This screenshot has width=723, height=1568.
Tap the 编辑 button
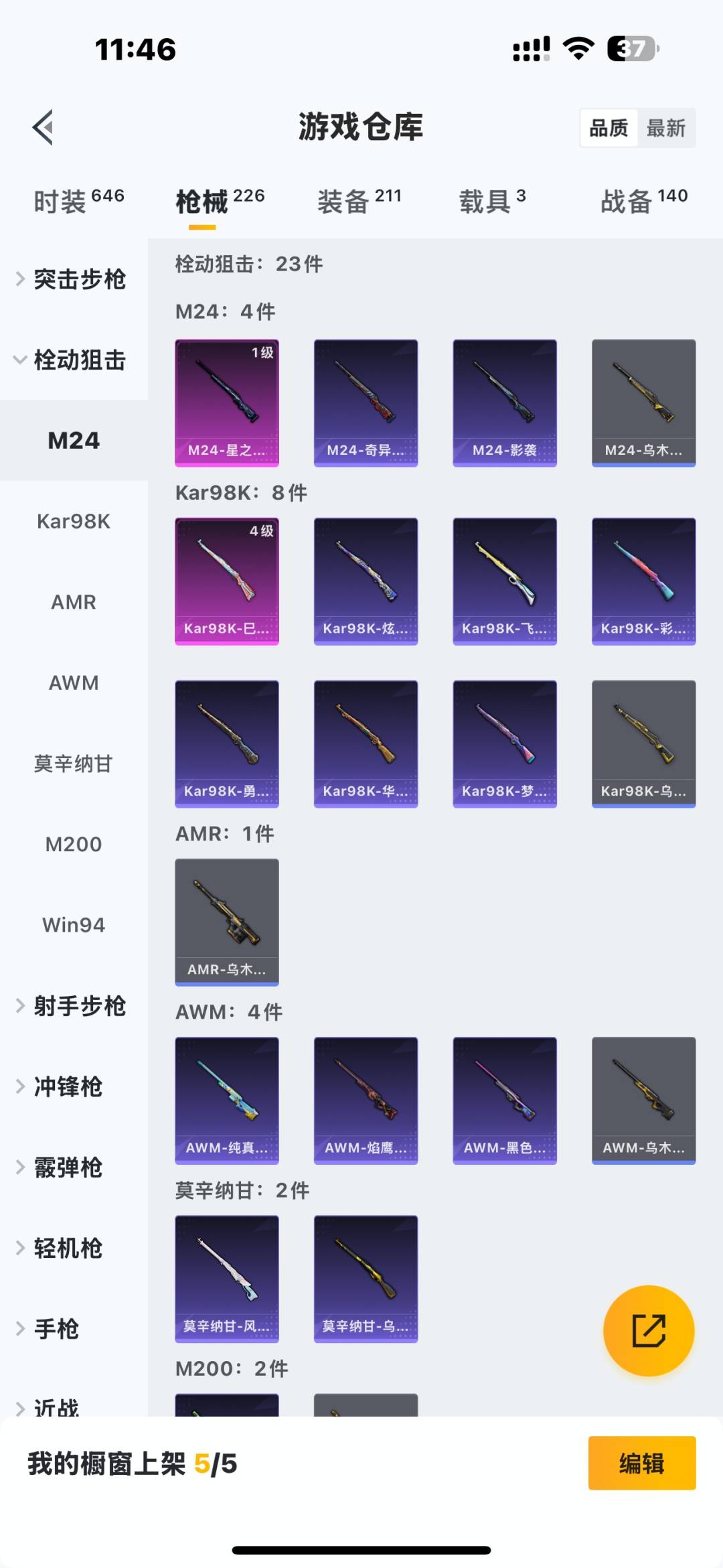(x=641, y=1464)
